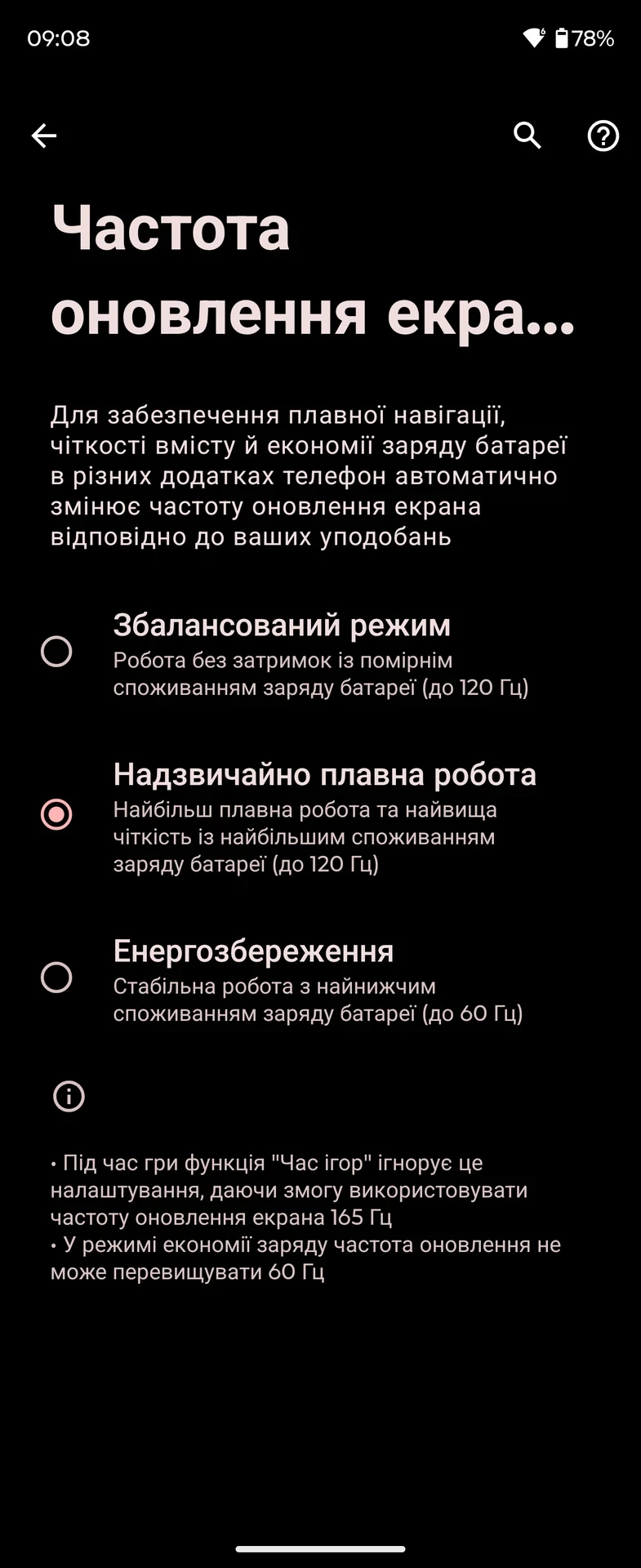641x1568 pixels.
Task: Go back using the arrow icon
Action: (44, 136)
